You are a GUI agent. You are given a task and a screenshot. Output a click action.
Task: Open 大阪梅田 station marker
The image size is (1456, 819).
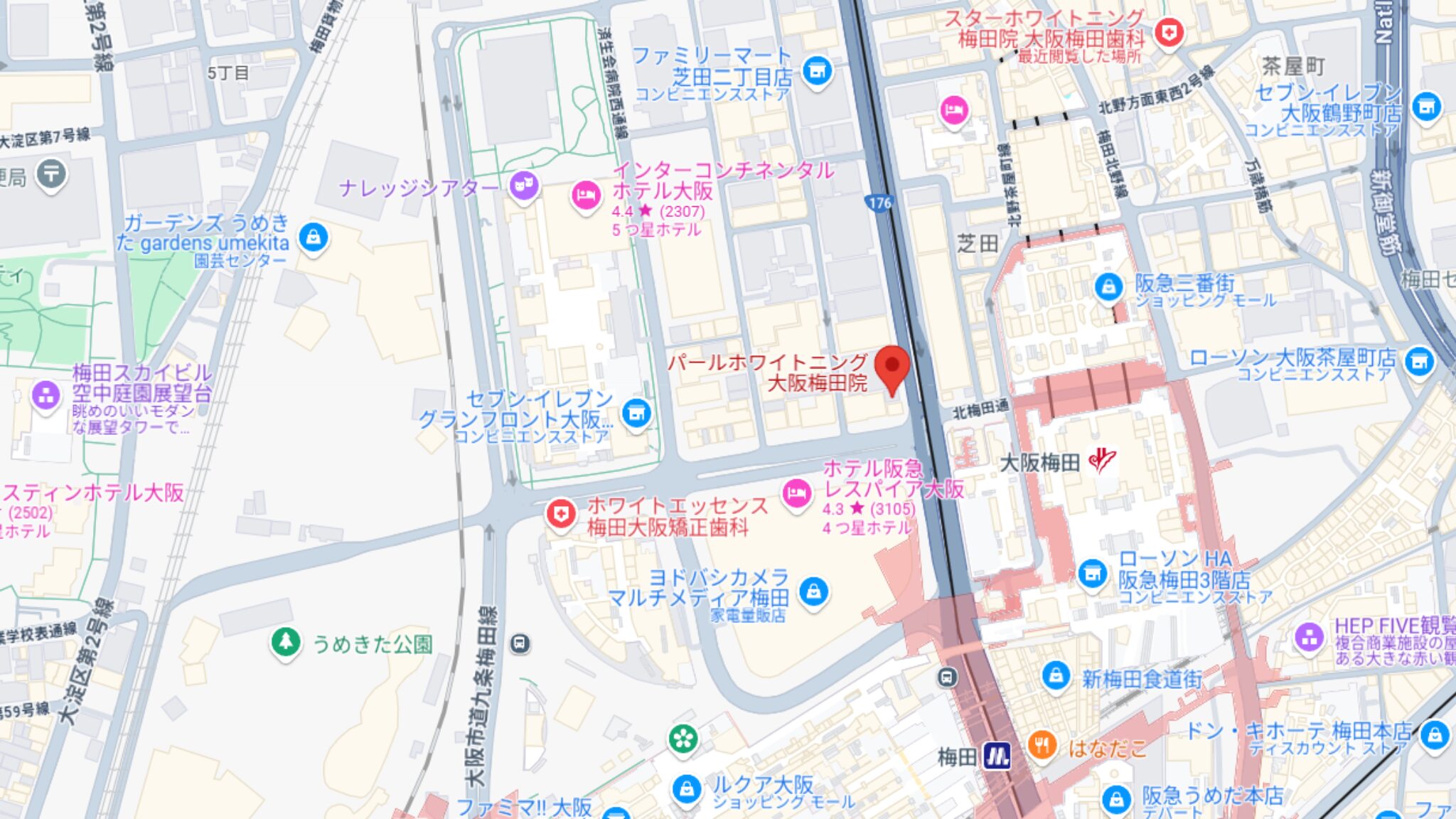[x=1103, y=461]
